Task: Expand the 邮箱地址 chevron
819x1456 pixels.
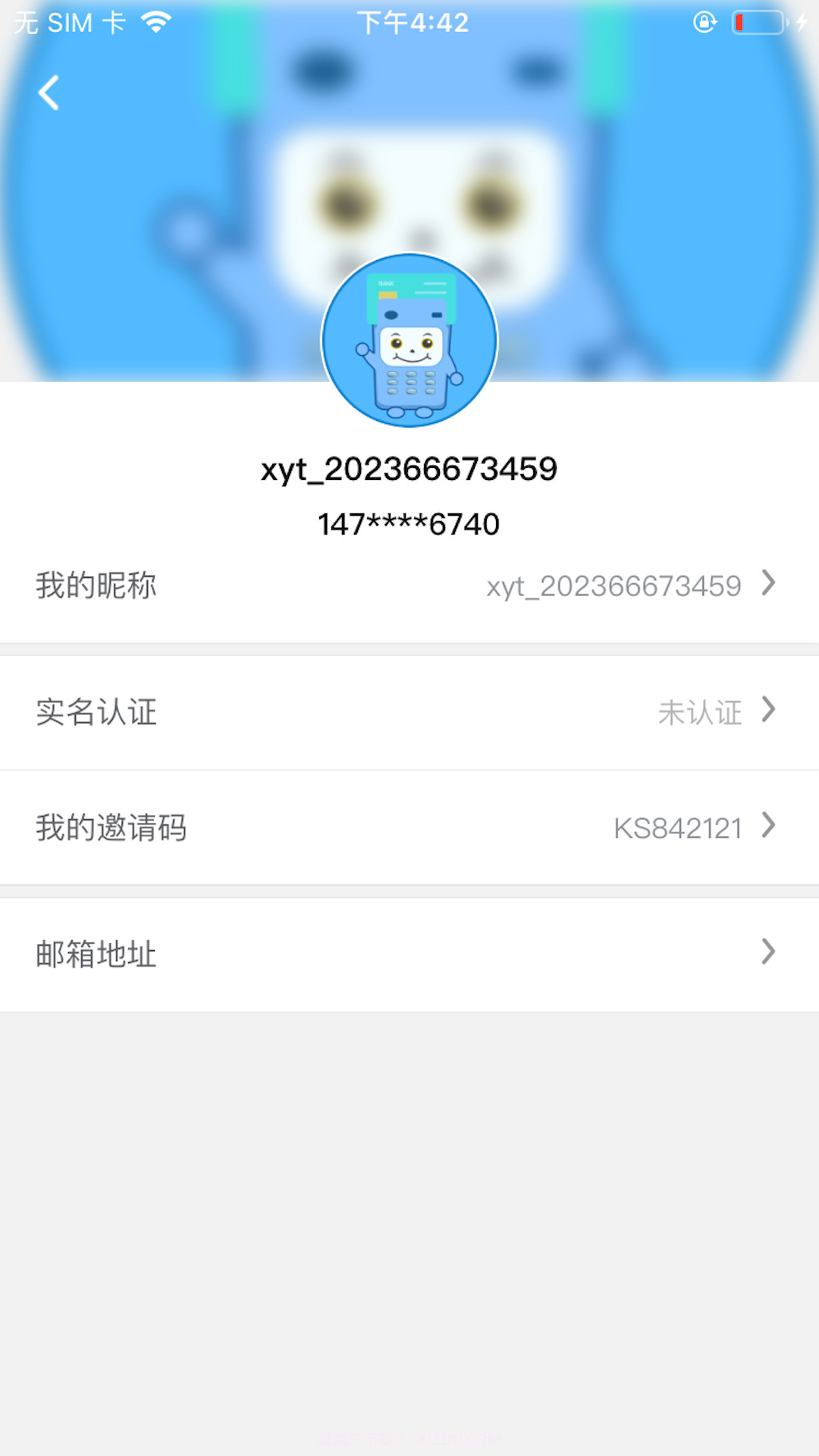Action: click(x=768, y=952)
